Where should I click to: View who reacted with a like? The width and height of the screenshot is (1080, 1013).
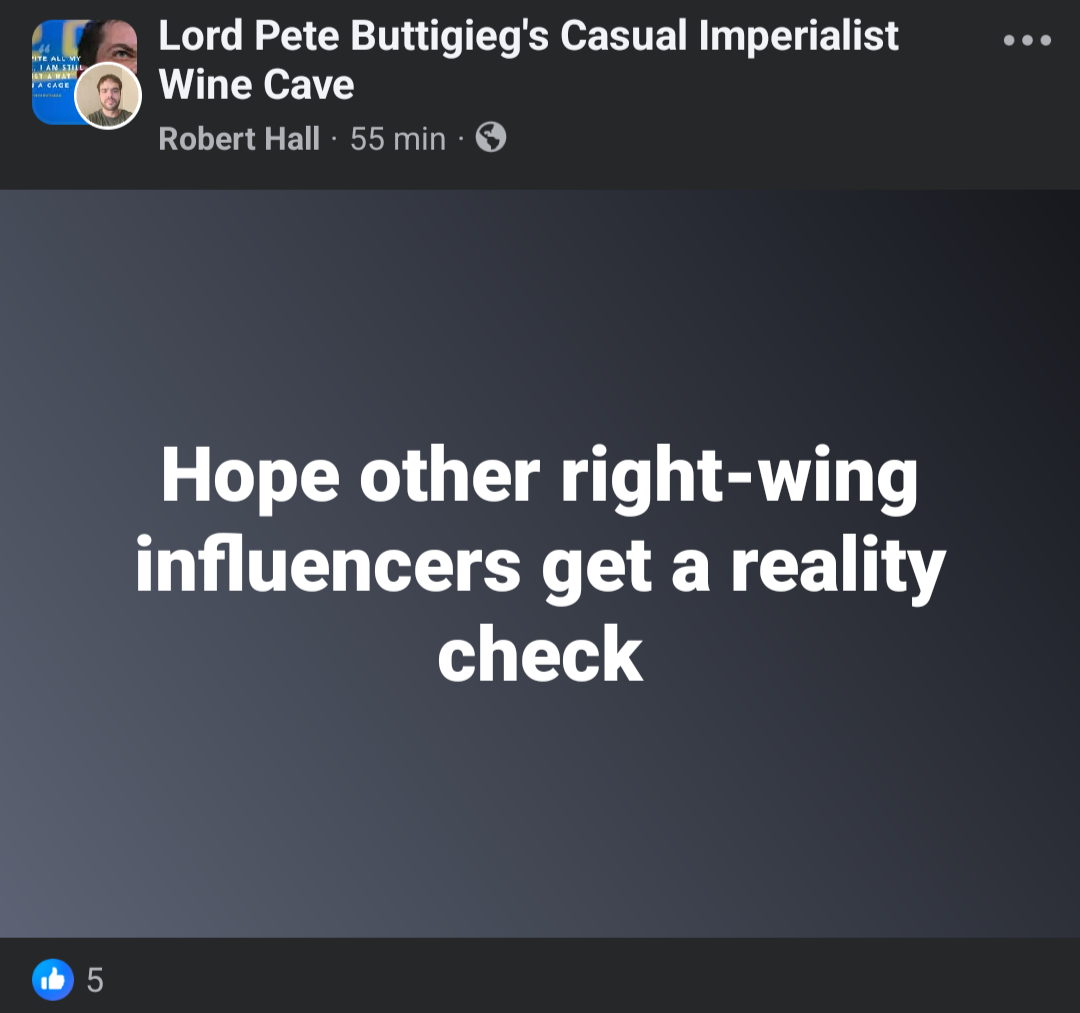68,979
